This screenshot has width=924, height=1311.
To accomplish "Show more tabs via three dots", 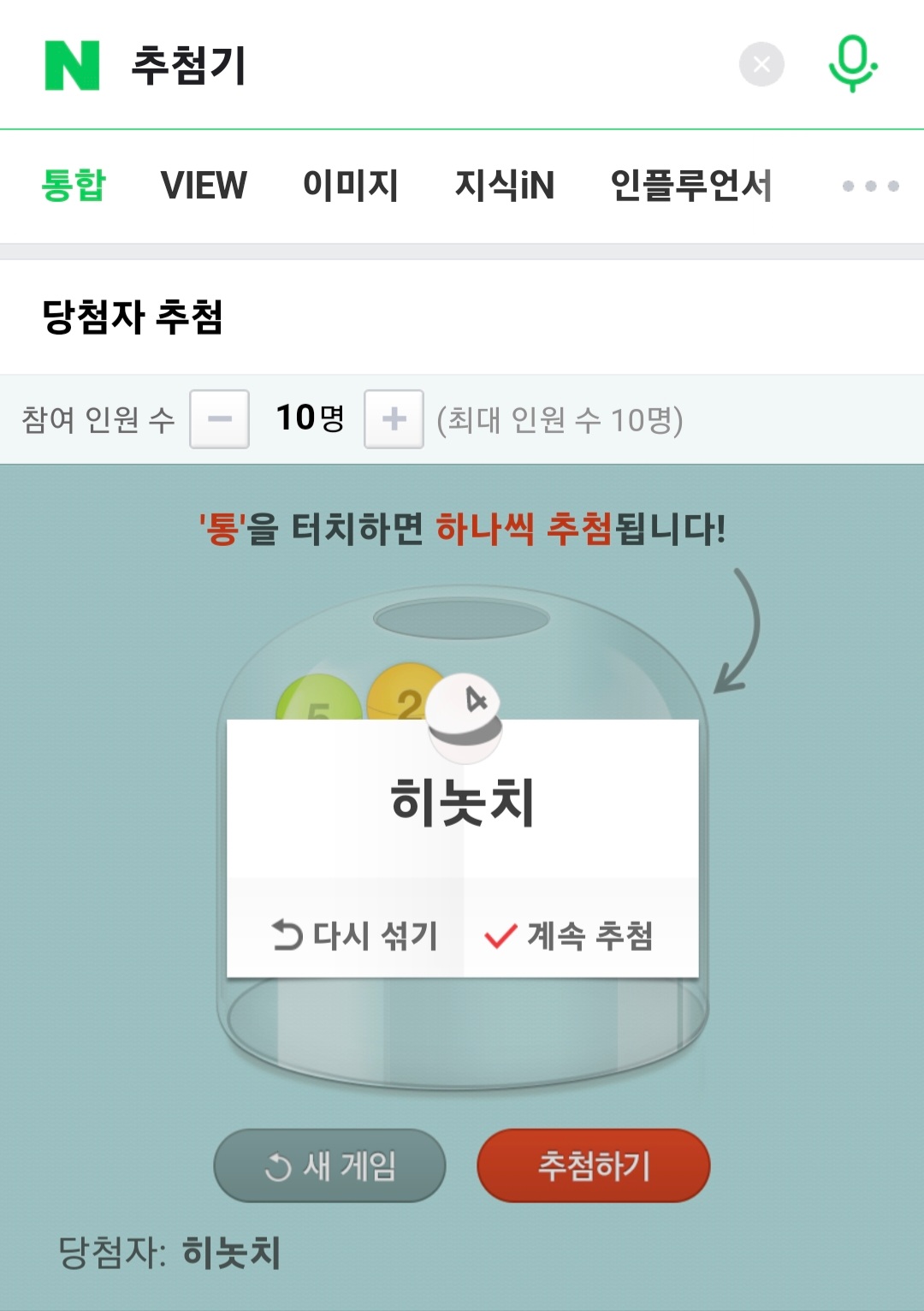I will 870,186.
